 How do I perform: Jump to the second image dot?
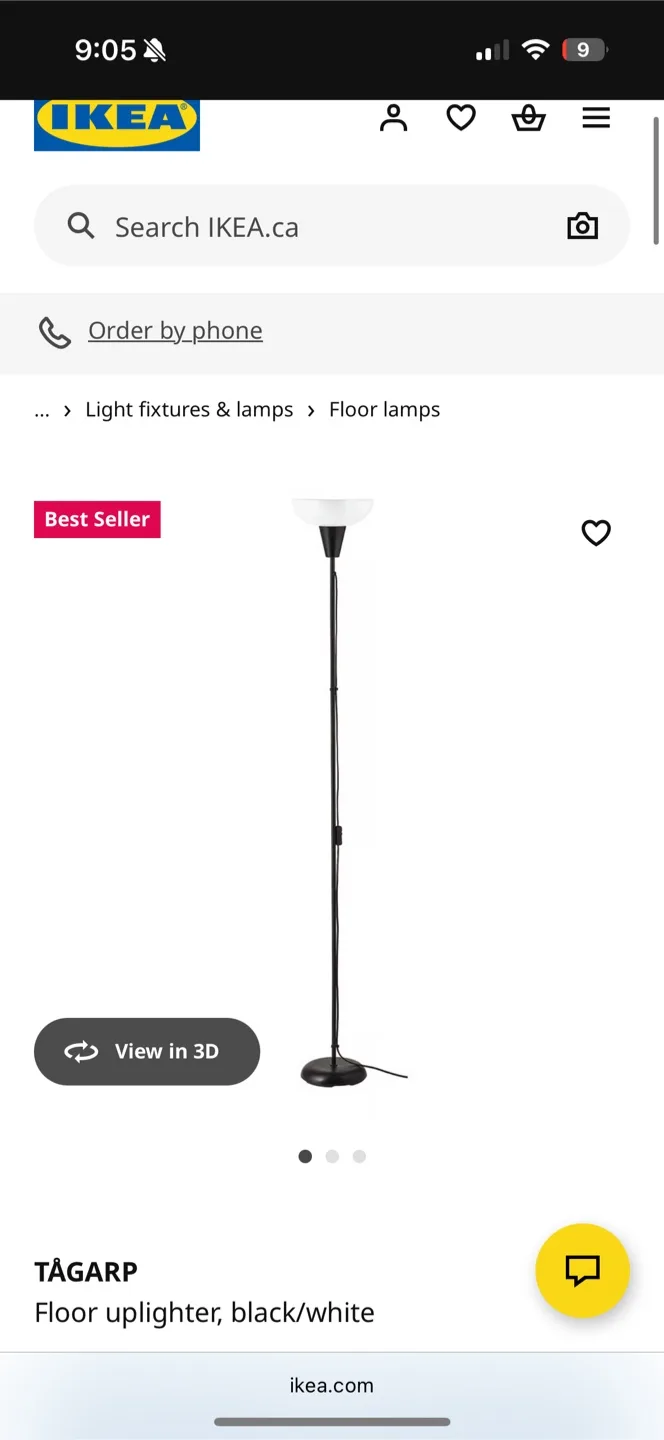click(332, 1156)
